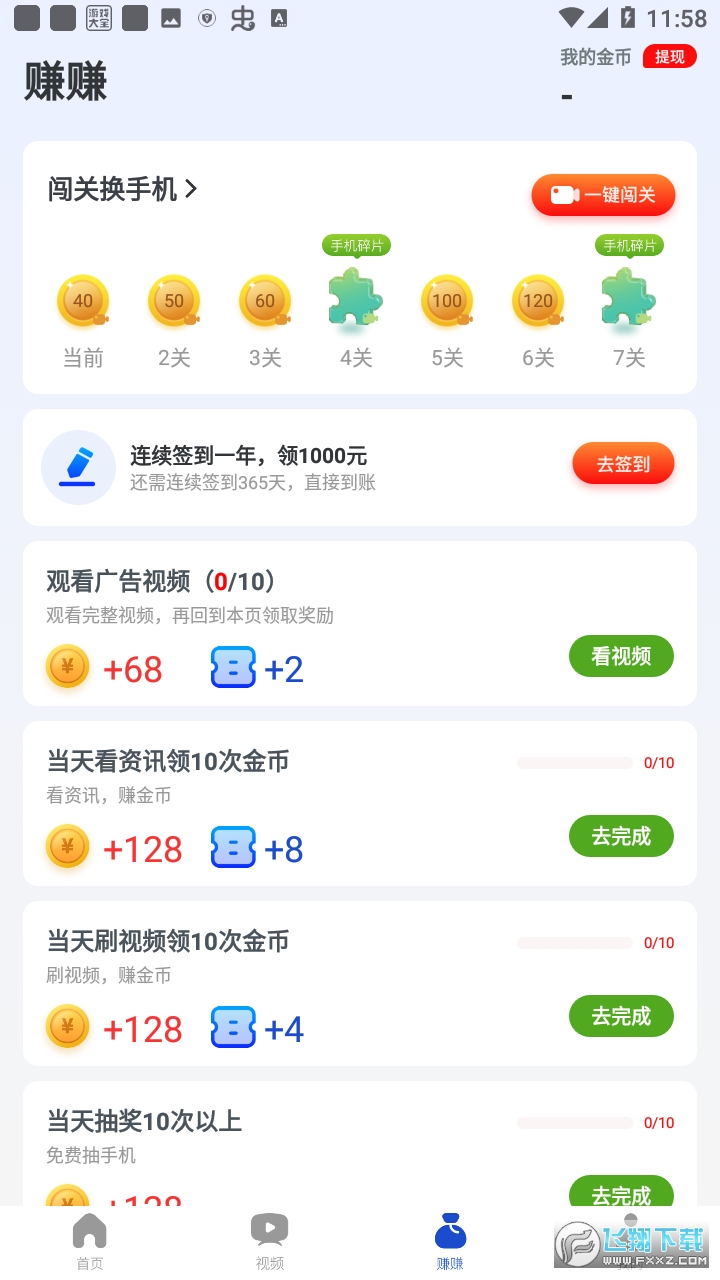The width and height of the screenshot is (720, 1280).
Task: Switch to the 首页 tab
Action: point(90,1242)
